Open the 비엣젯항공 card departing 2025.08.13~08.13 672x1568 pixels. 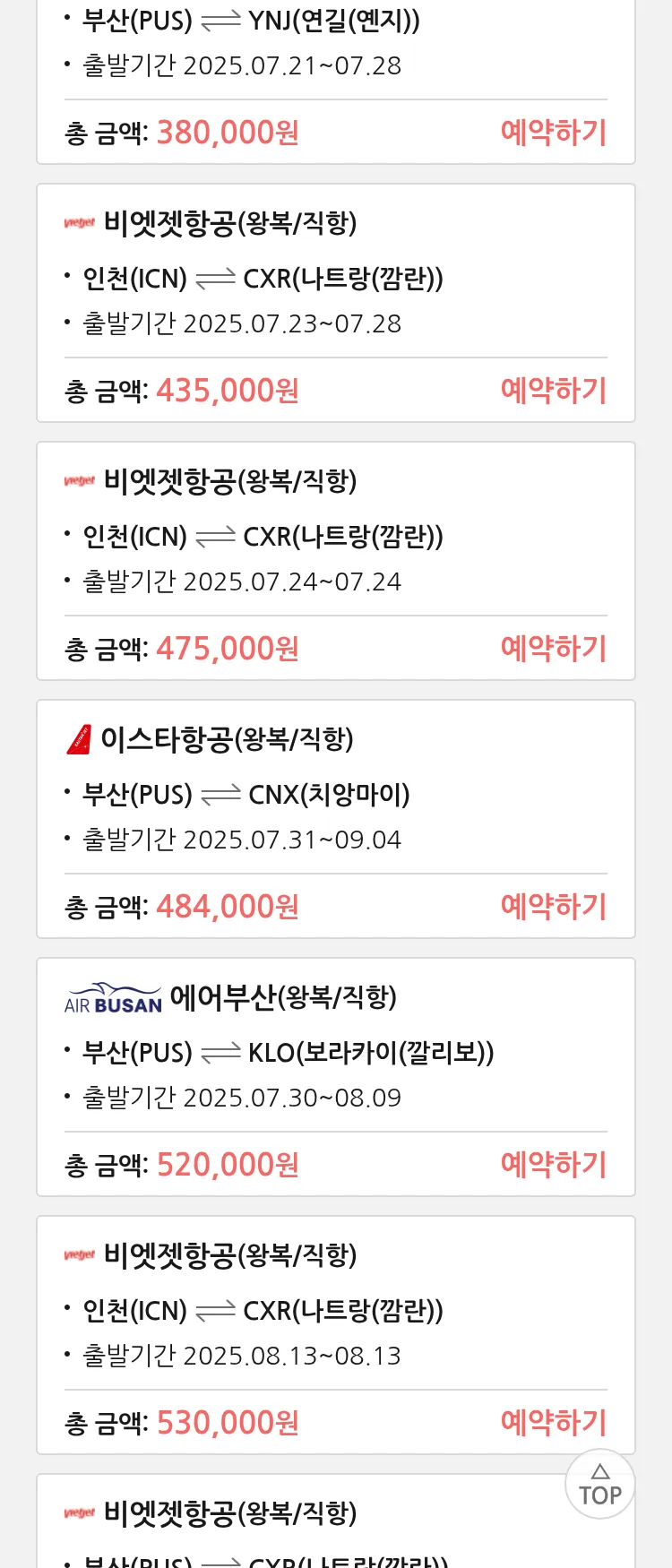(335, 1310)
